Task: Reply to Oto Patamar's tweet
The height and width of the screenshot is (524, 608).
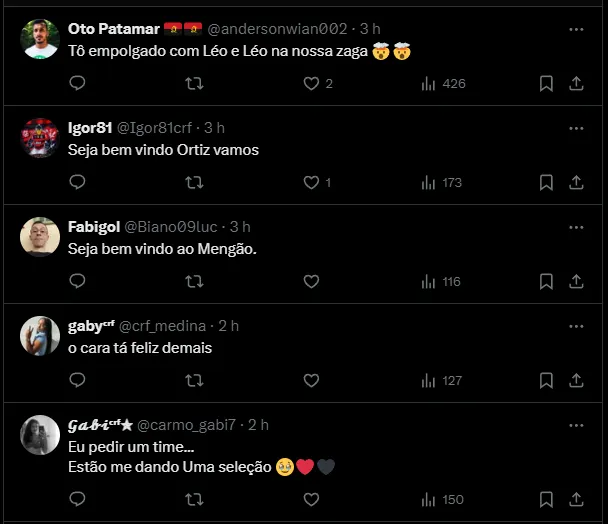Action: pyautogui.click(x=77, y=84)
